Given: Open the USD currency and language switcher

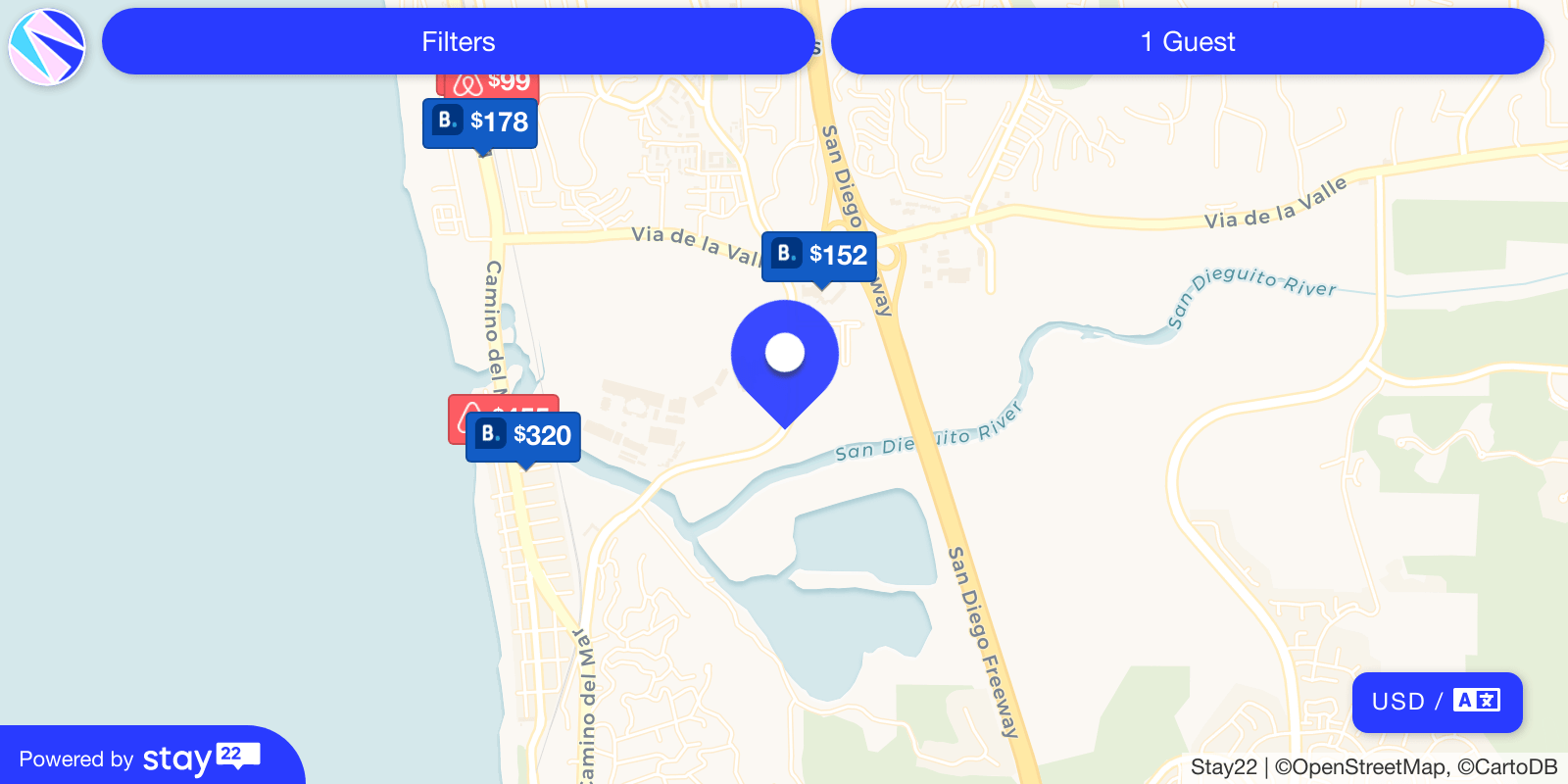Looking at the screenshot, I should [1437, 702].
